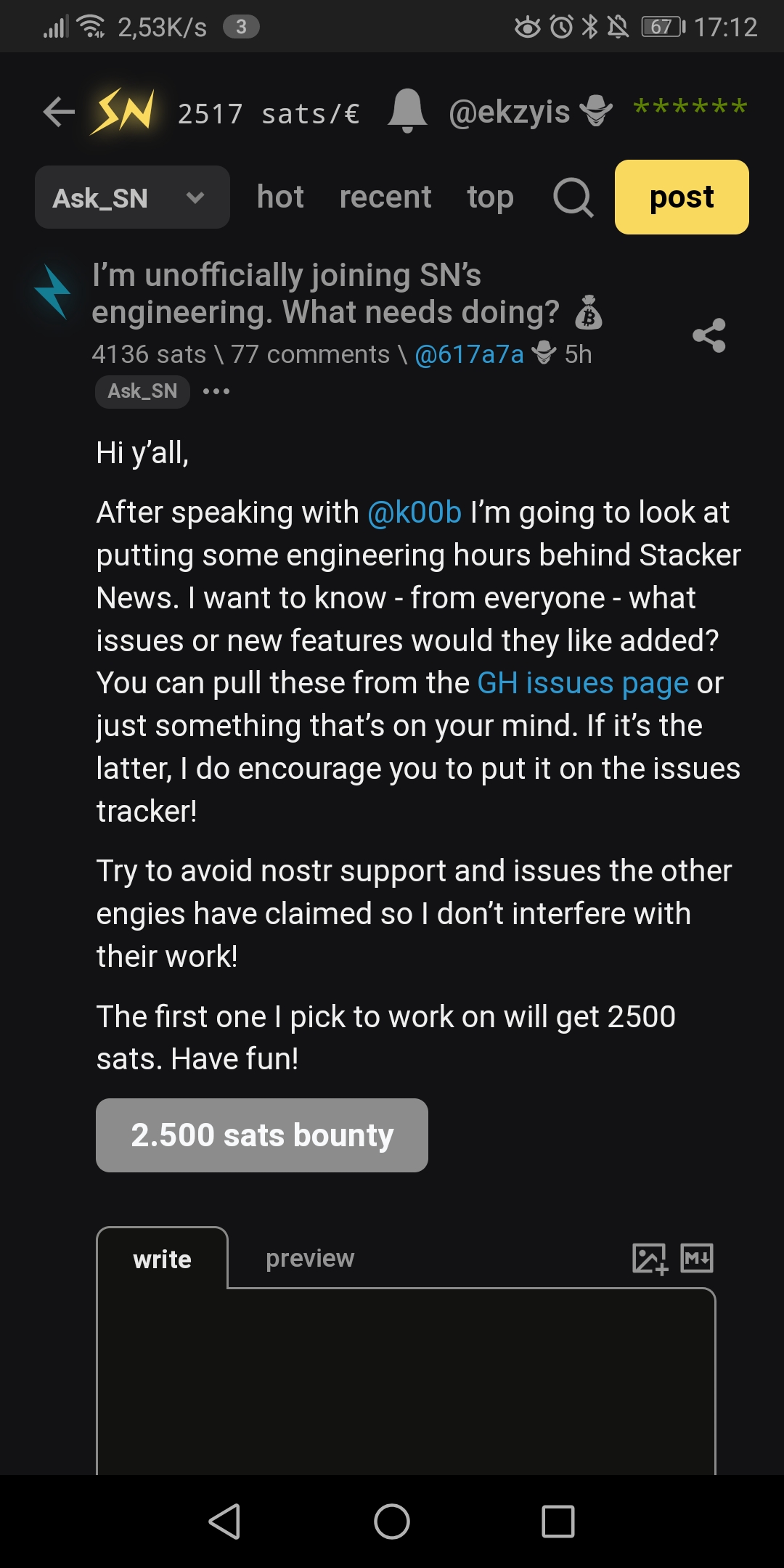Screen dimensions: 784x1568
Task: Share this post
Action: [709, 335]
